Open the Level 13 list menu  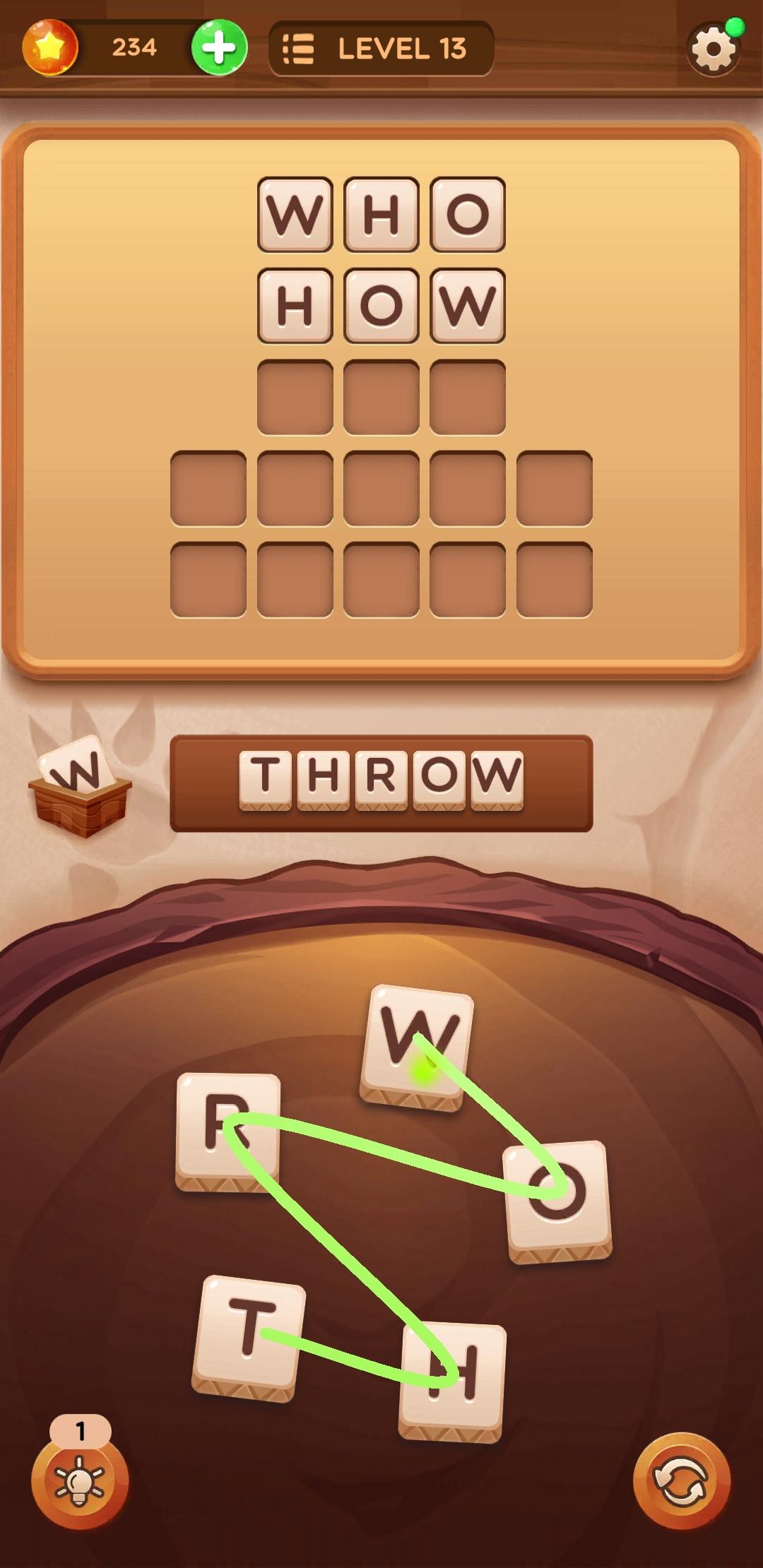click(381, 49)
